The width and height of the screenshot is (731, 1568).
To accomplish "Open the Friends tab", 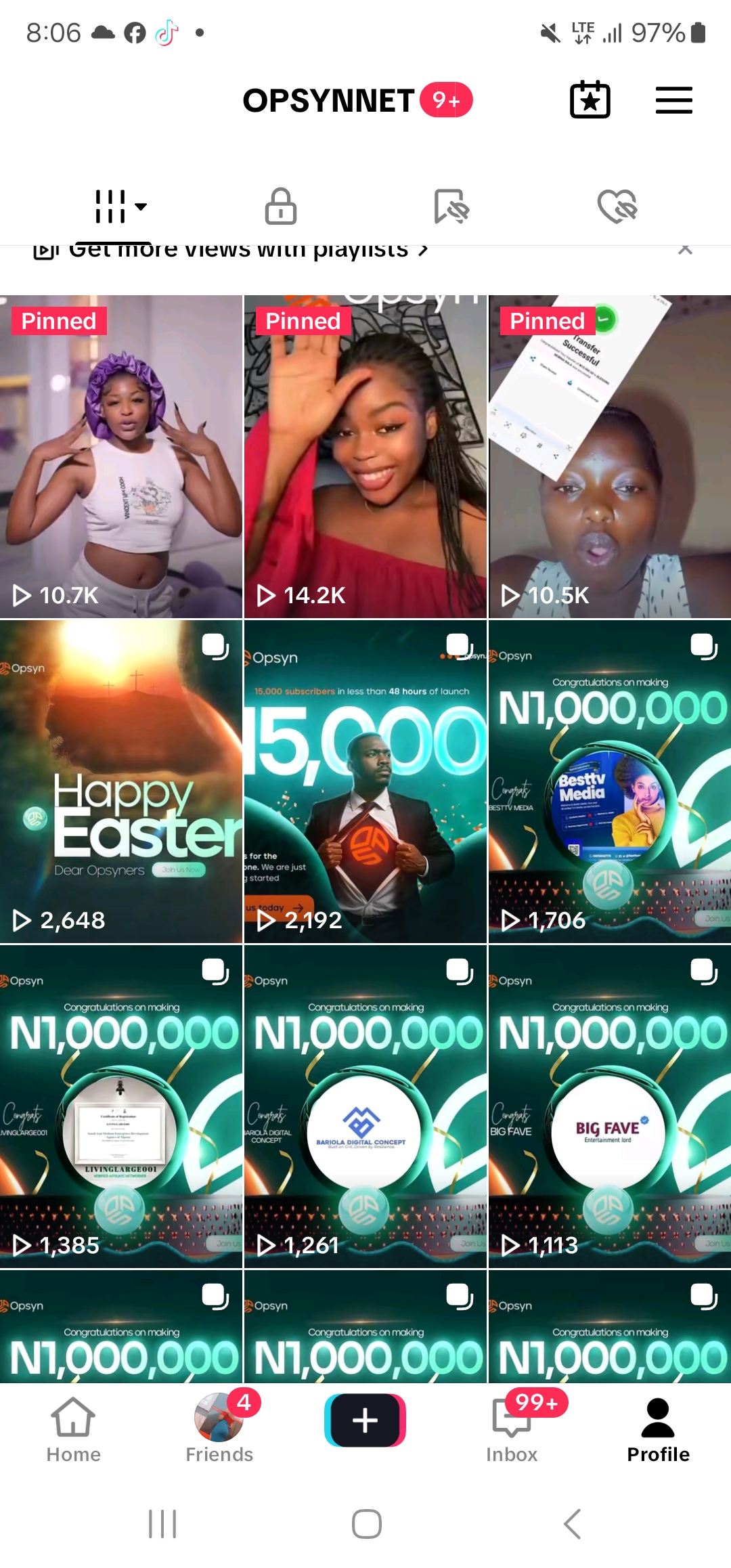I will pos(219,1429).
